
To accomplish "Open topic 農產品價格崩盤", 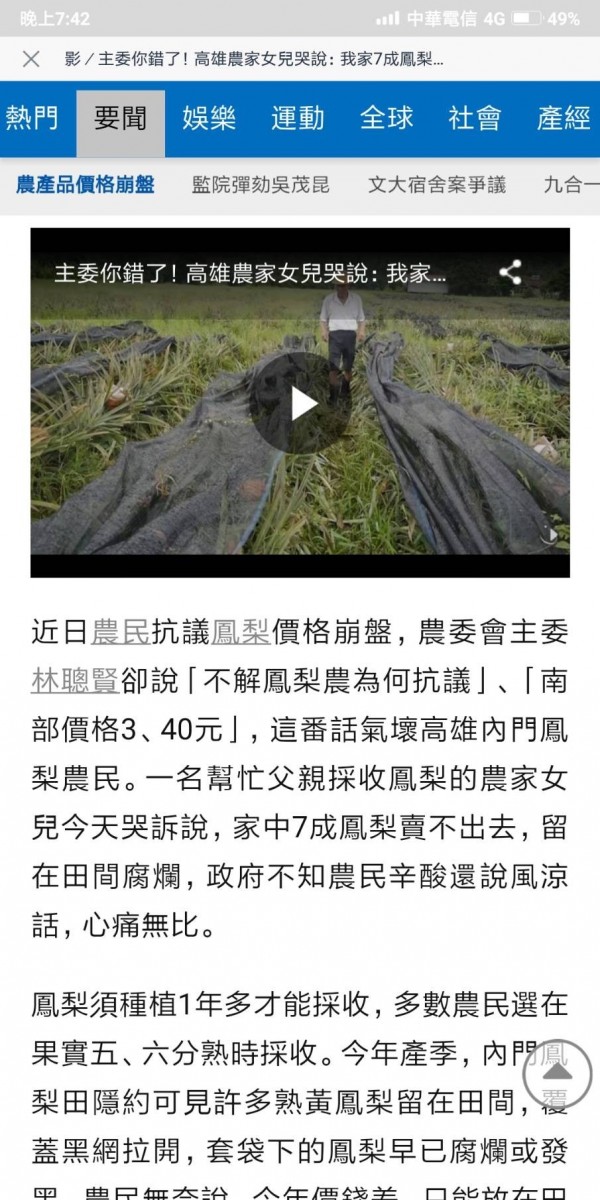I will pos(85,184).
